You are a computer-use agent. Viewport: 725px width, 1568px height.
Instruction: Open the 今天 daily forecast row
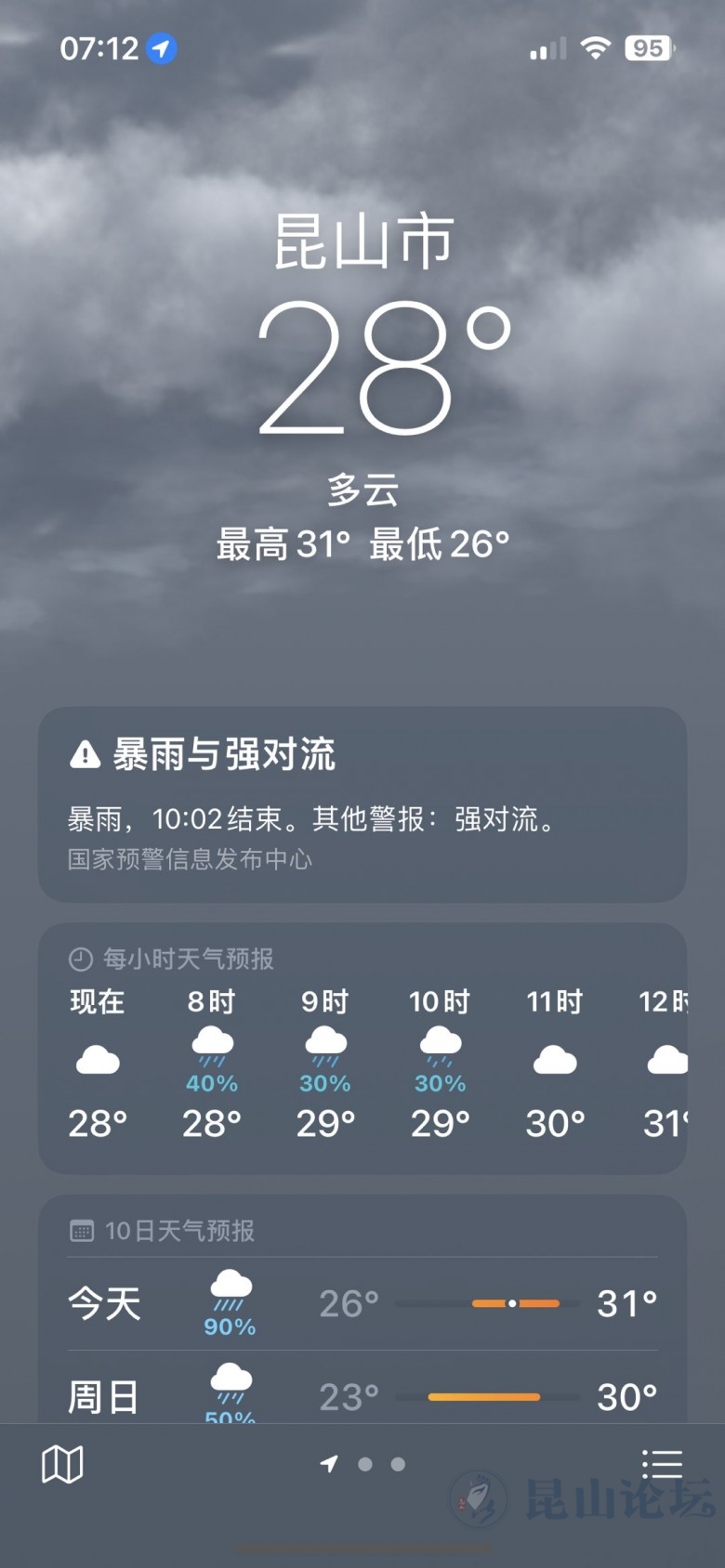(x=362, y=1303)
